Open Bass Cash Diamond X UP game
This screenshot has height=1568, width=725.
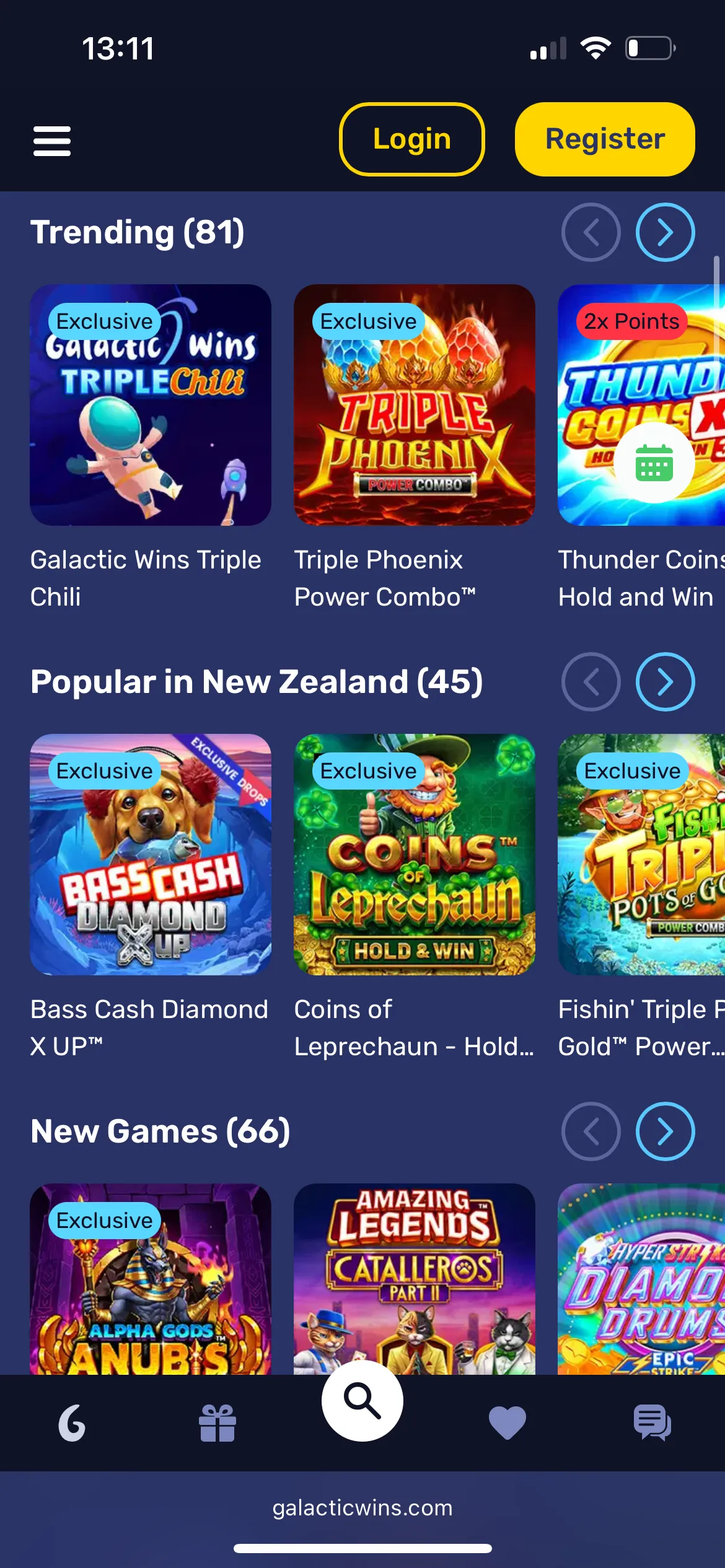pos(151,855)
